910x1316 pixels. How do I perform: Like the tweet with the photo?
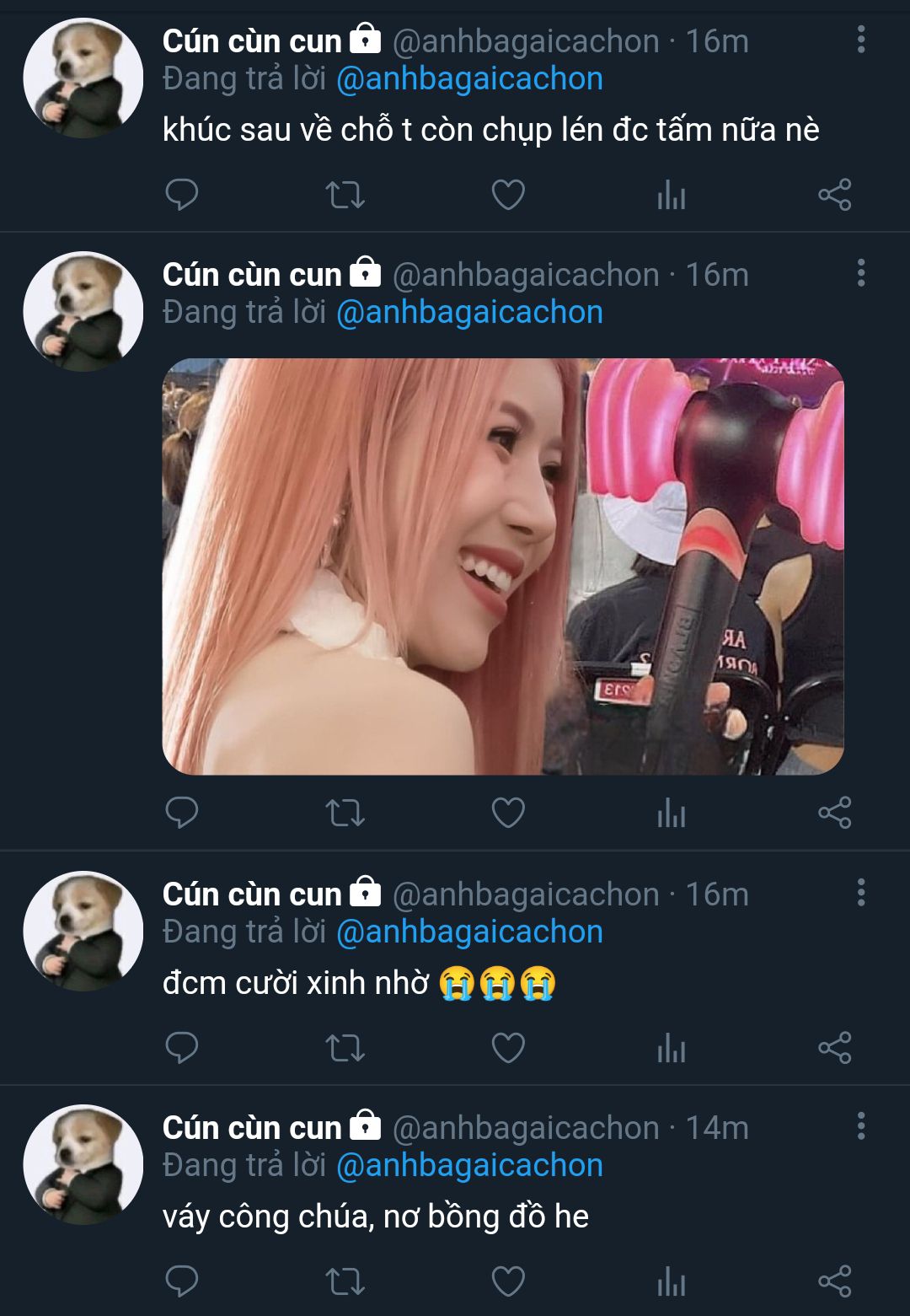[x=508, y=813]
